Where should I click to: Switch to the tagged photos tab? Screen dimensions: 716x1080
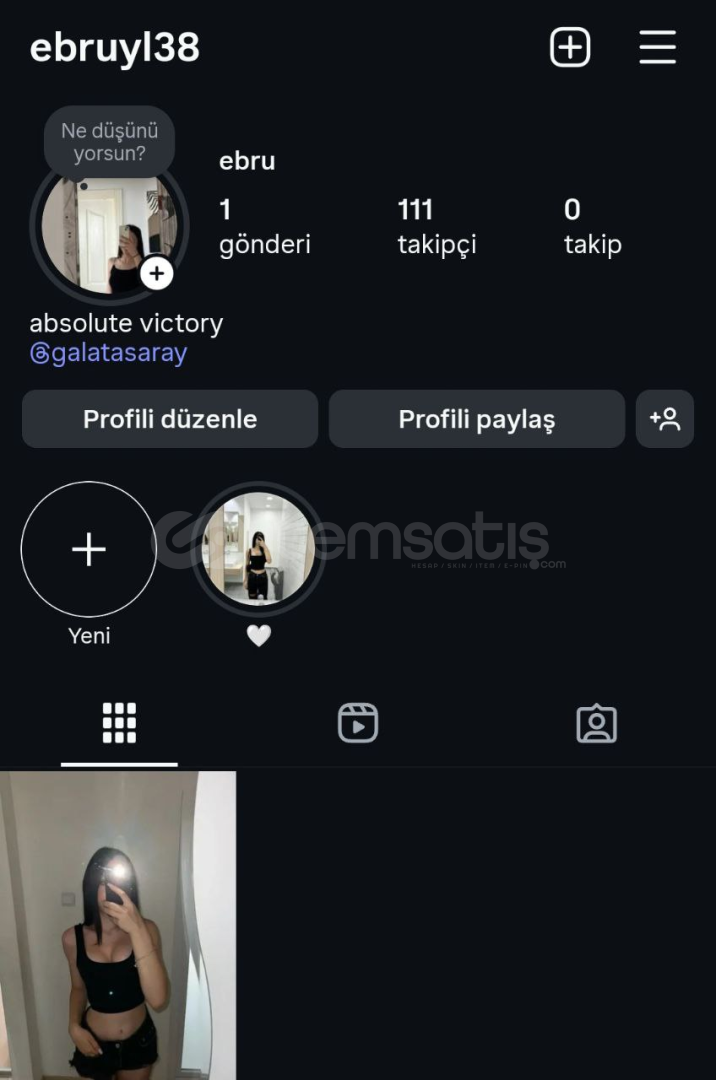pos(597,723)
